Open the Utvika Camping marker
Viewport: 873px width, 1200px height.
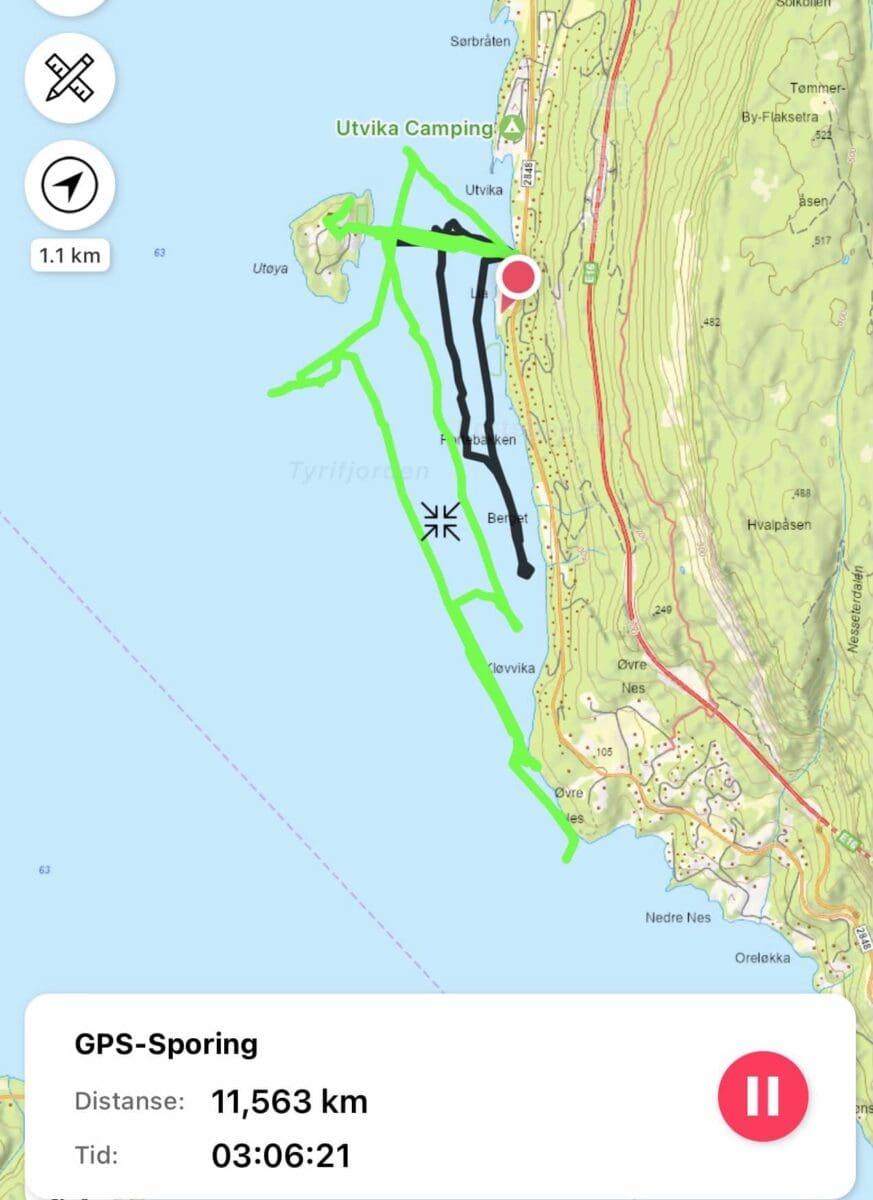[x=512, y=127]
